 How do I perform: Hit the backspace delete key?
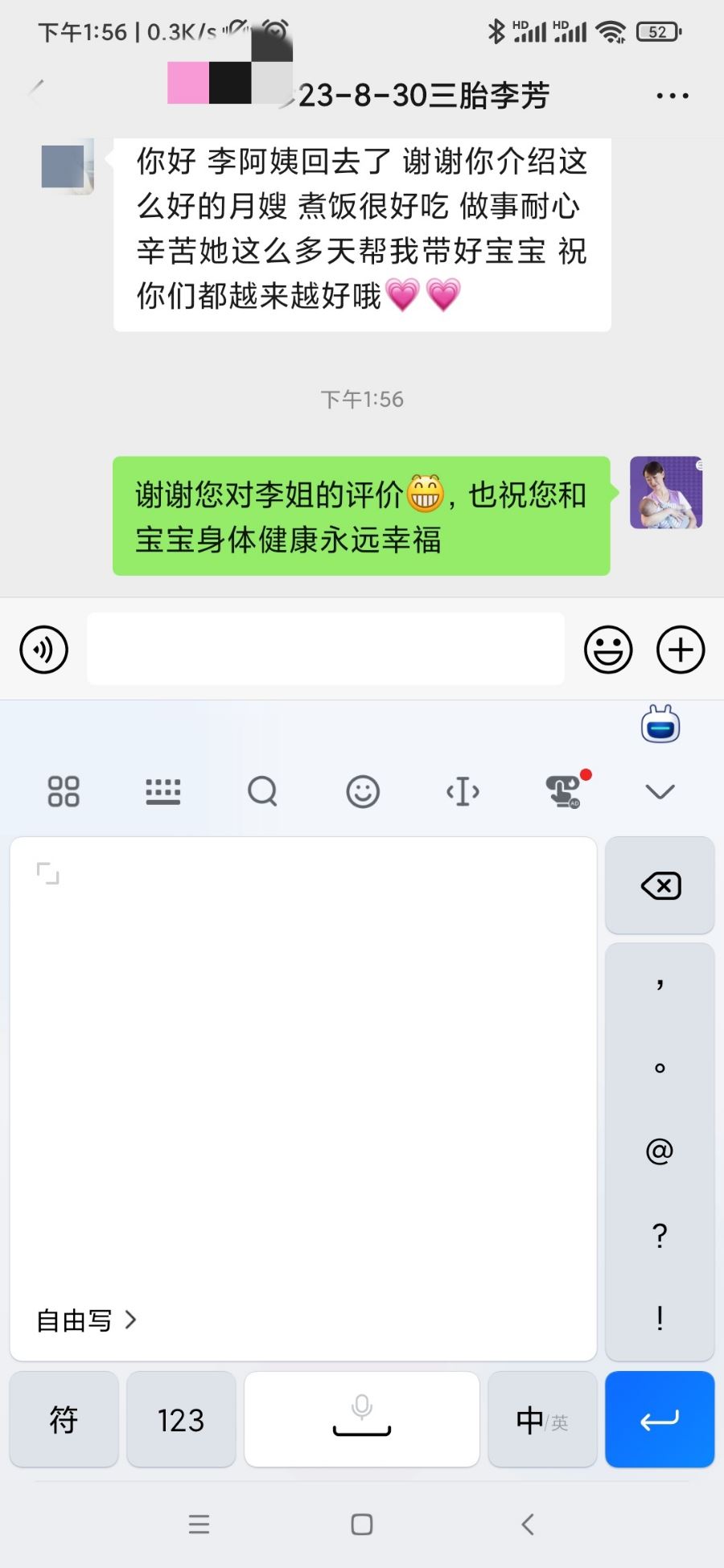pos(660,886)
